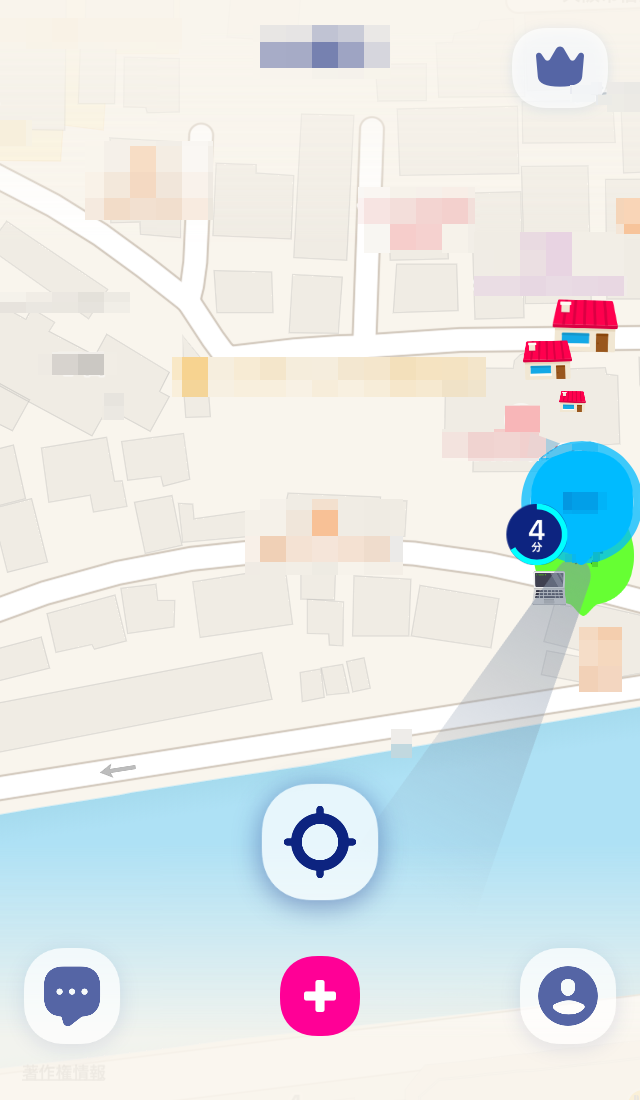Open the premium crown icon

point(560,68)
